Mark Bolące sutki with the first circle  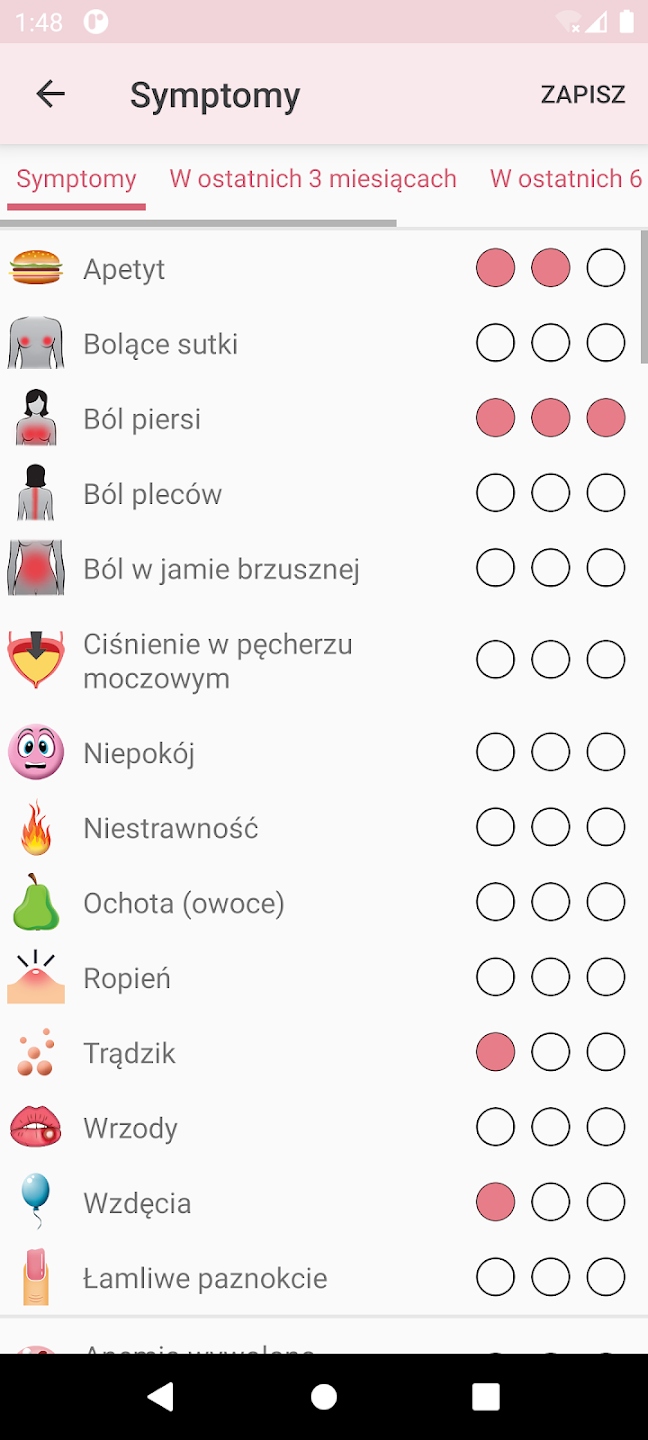point(495,343)
